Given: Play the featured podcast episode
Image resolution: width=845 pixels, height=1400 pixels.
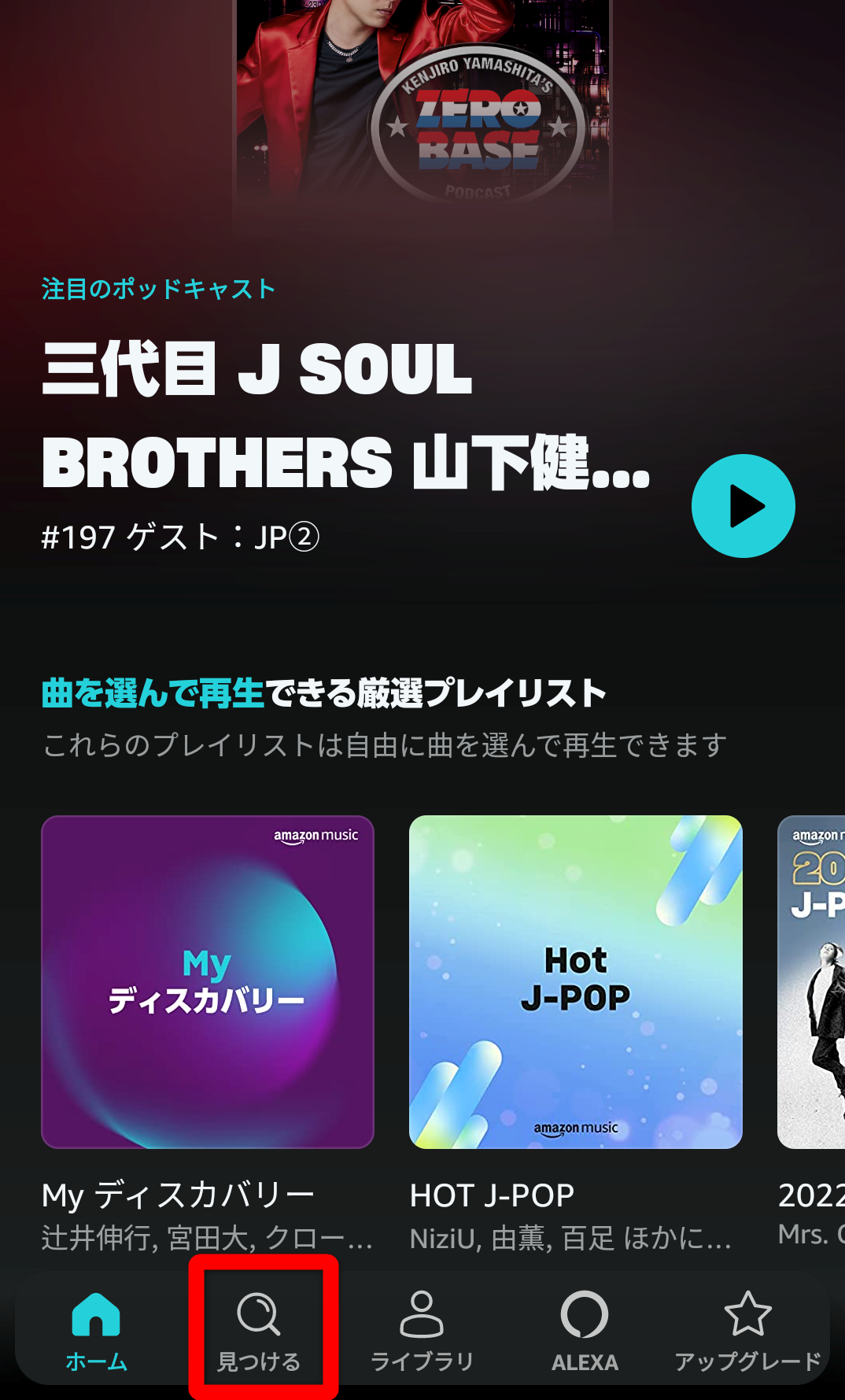Looking at the screenshot, I should 743,506.
